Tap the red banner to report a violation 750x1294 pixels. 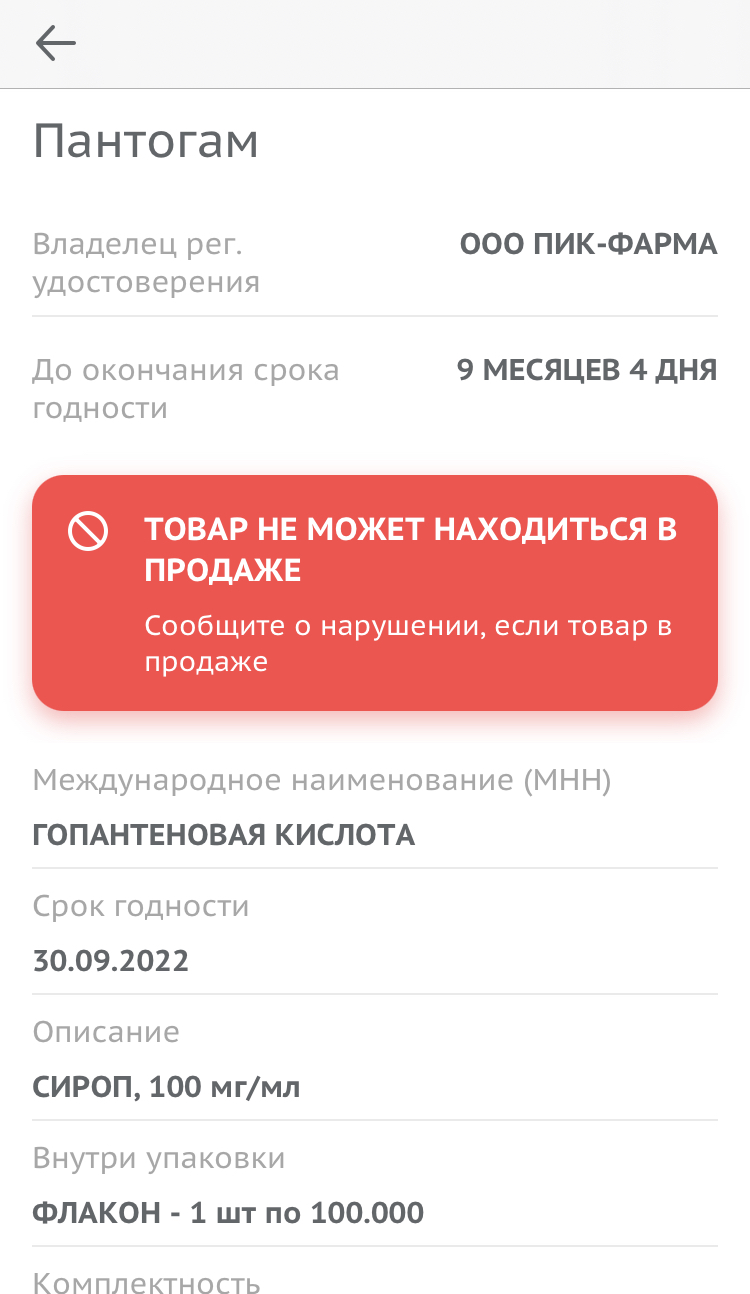[x=375, y=592]
